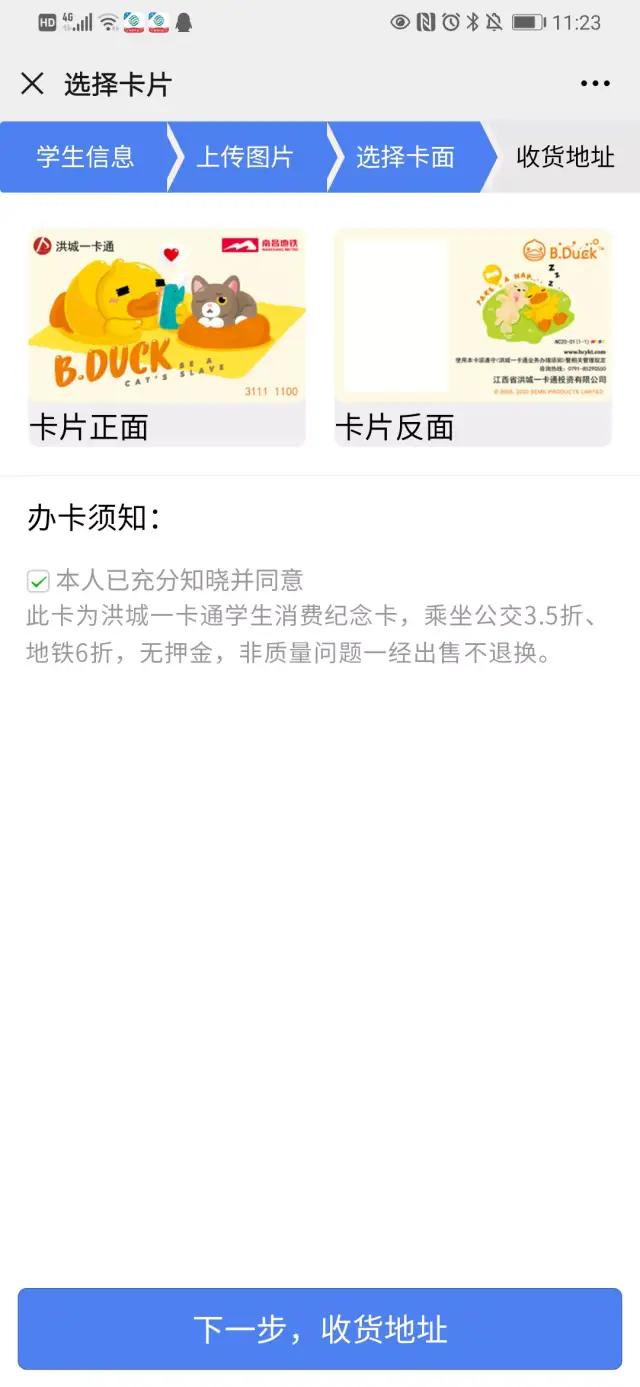Viewport: 640px width, 1387px height.
Task: Go to the 上传图片 step
Action: point(245,157)
